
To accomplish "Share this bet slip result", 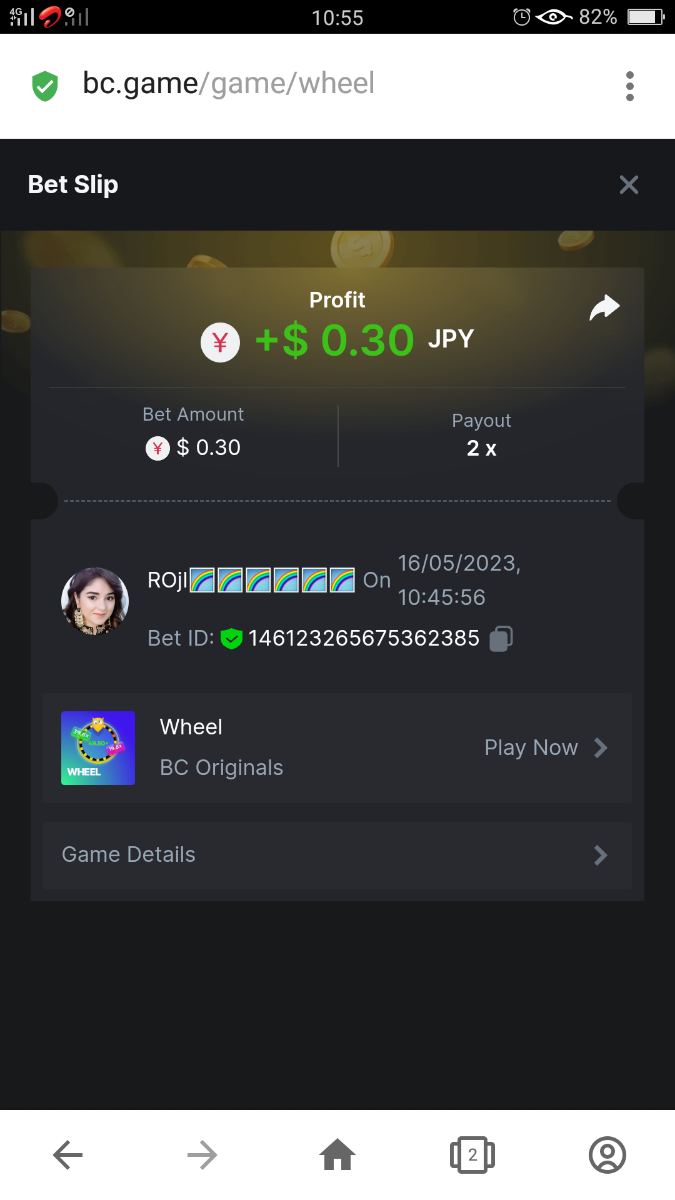I will pos(604,309).
